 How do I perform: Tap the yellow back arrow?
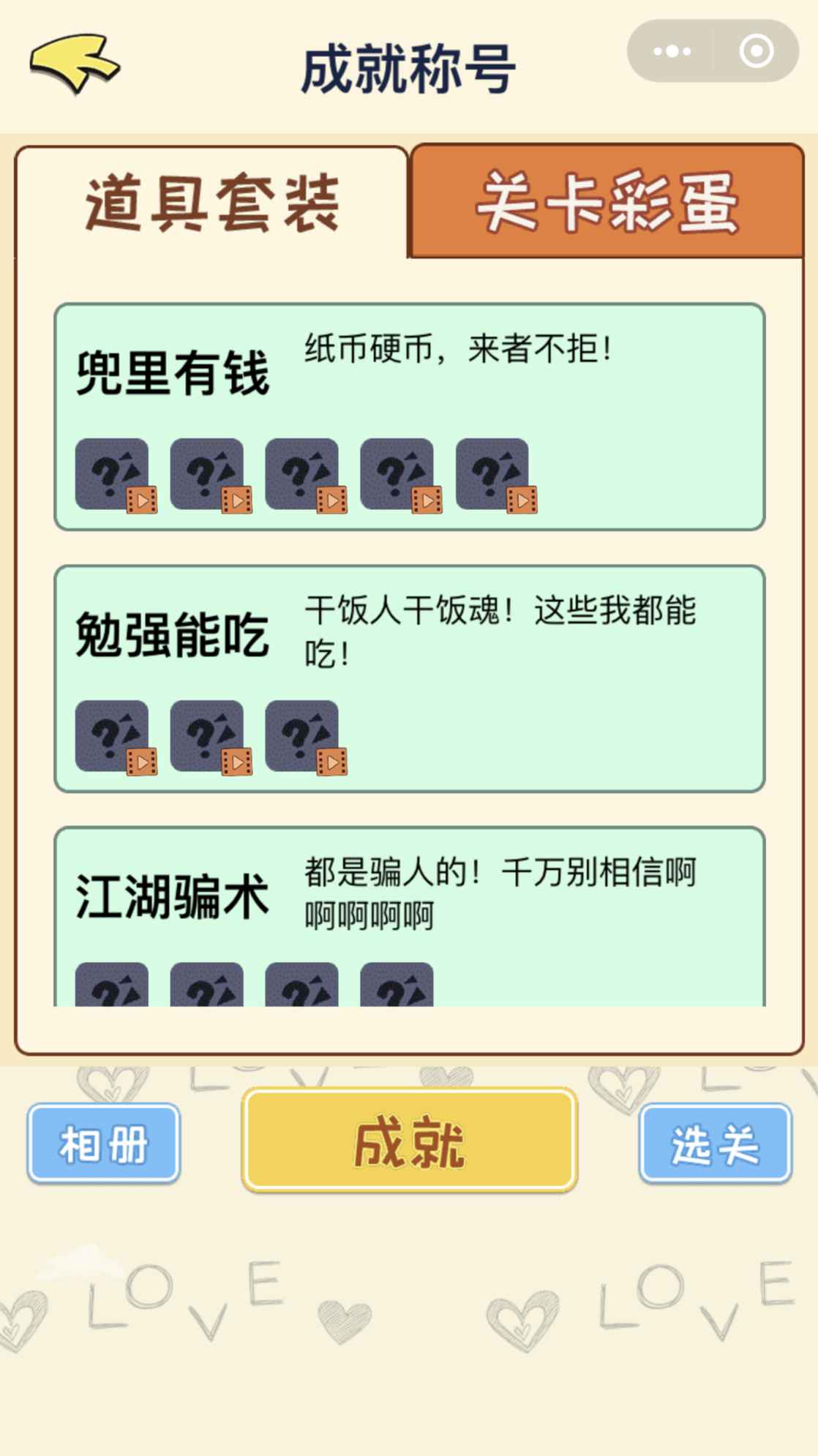(75, 64)
